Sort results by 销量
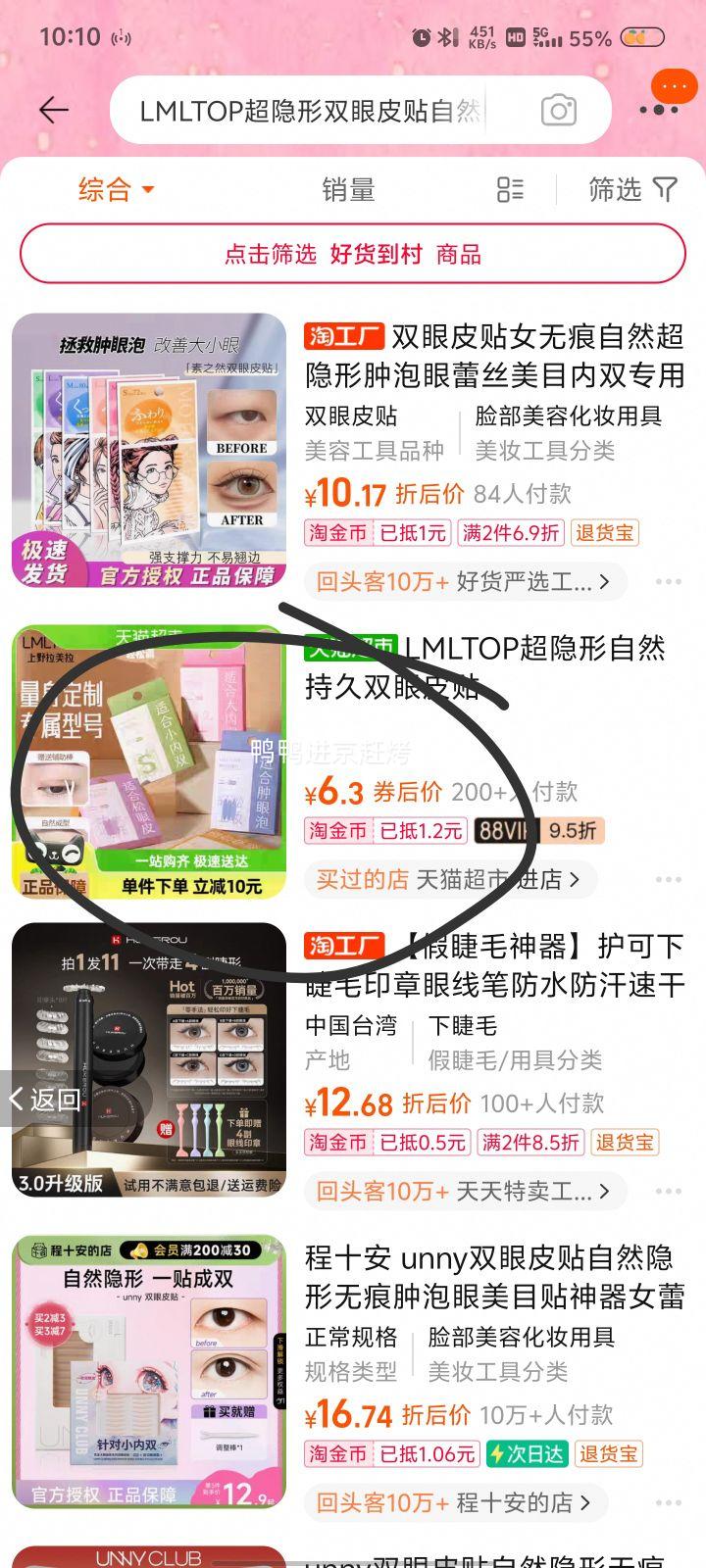The height and width of the screenshot is (1568, 706). 348,189
